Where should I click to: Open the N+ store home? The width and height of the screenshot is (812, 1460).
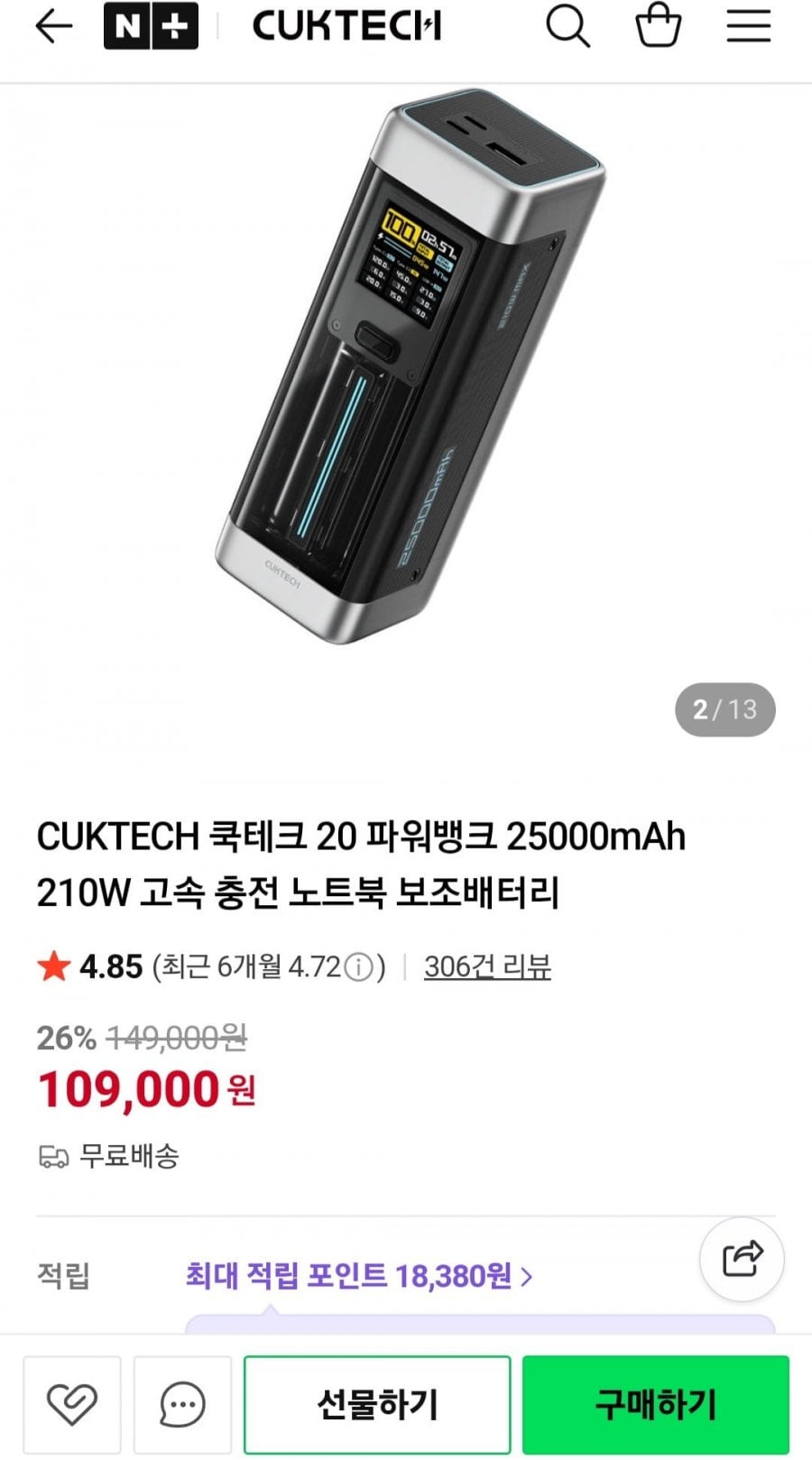pos(151,27)
